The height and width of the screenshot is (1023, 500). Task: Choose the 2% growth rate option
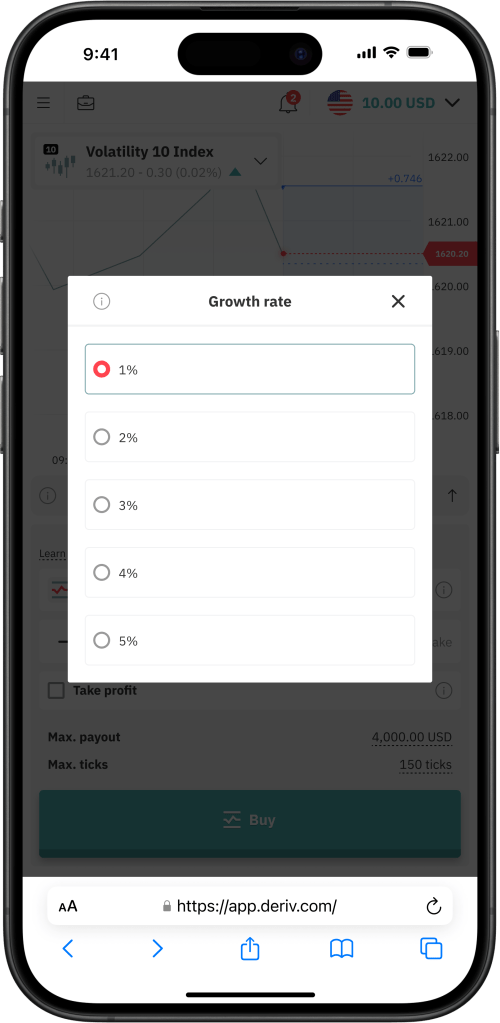[250, 437]
